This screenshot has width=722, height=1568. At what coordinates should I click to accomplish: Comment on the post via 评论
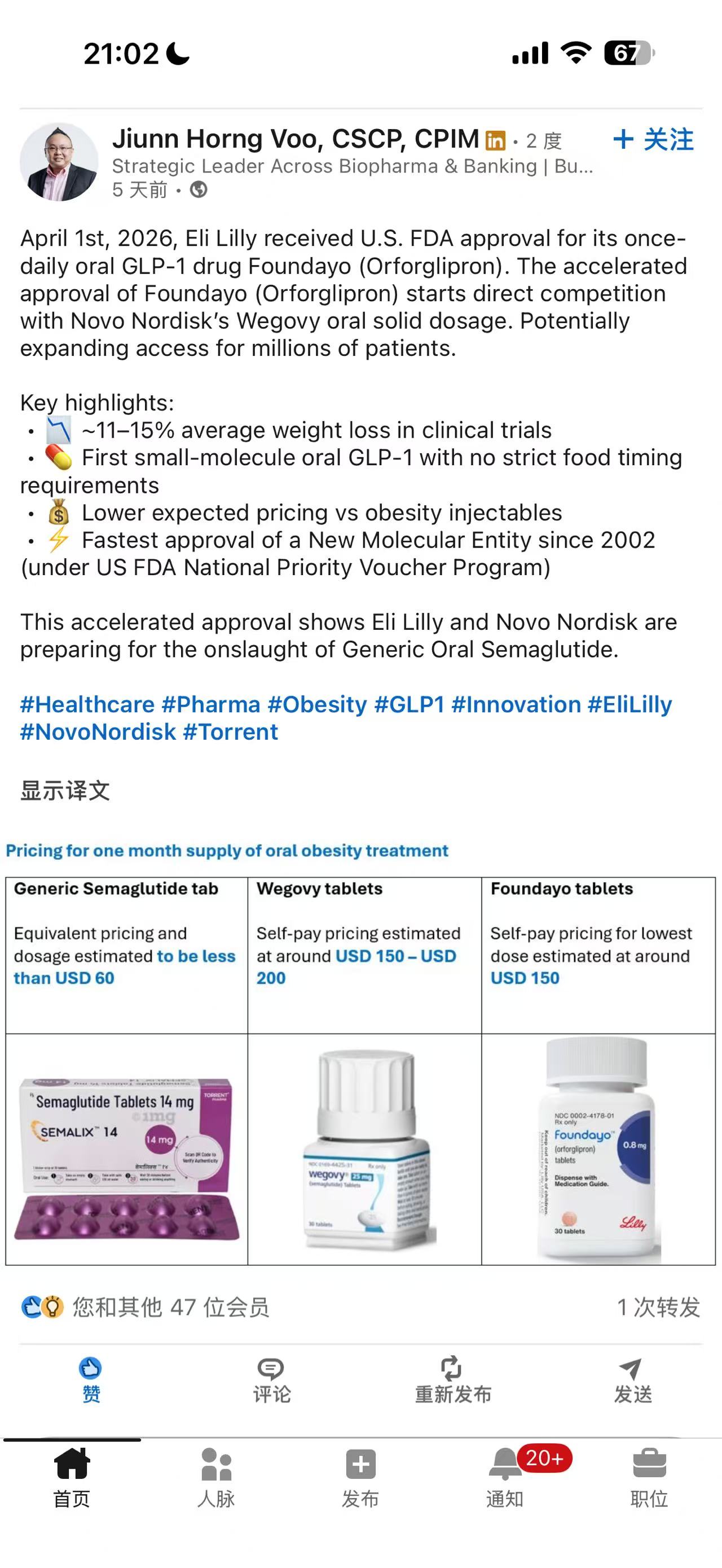(x=271, y=1380)
